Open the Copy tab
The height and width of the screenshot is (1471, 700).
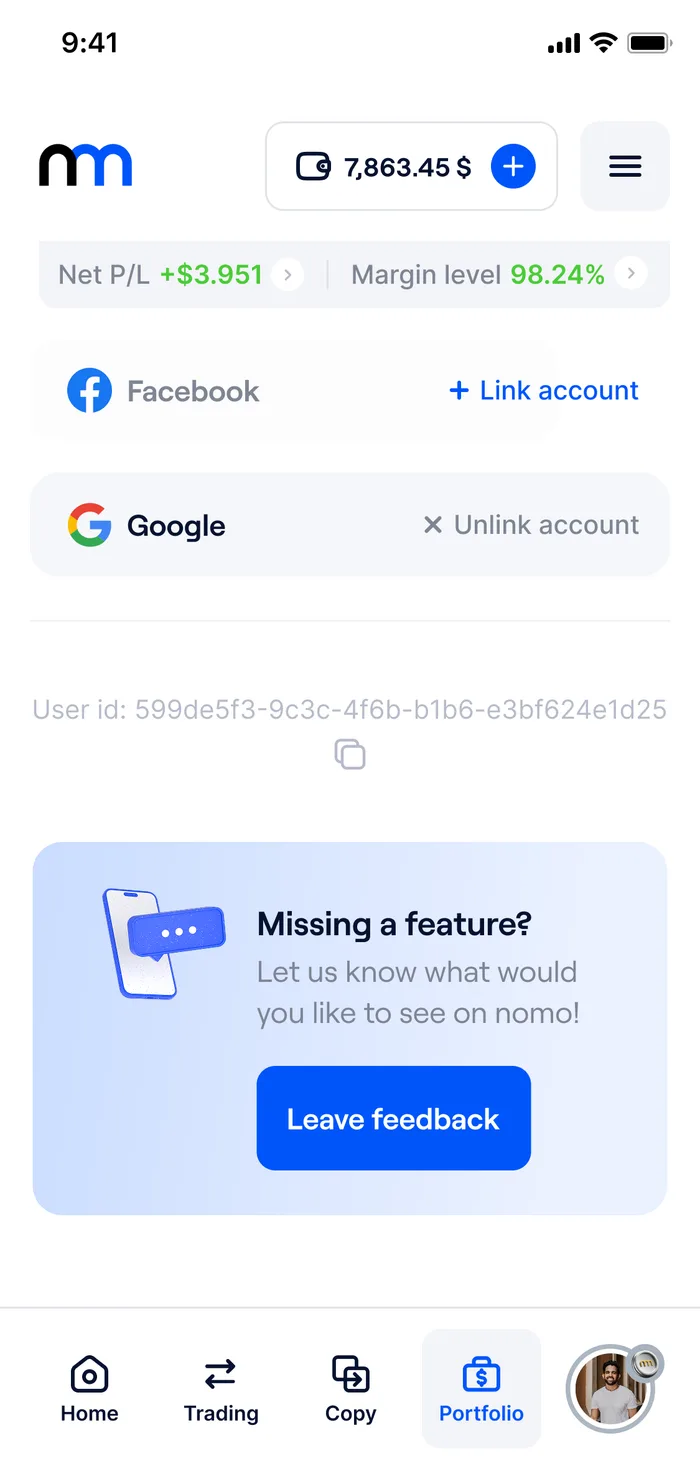coord(351,1389)
